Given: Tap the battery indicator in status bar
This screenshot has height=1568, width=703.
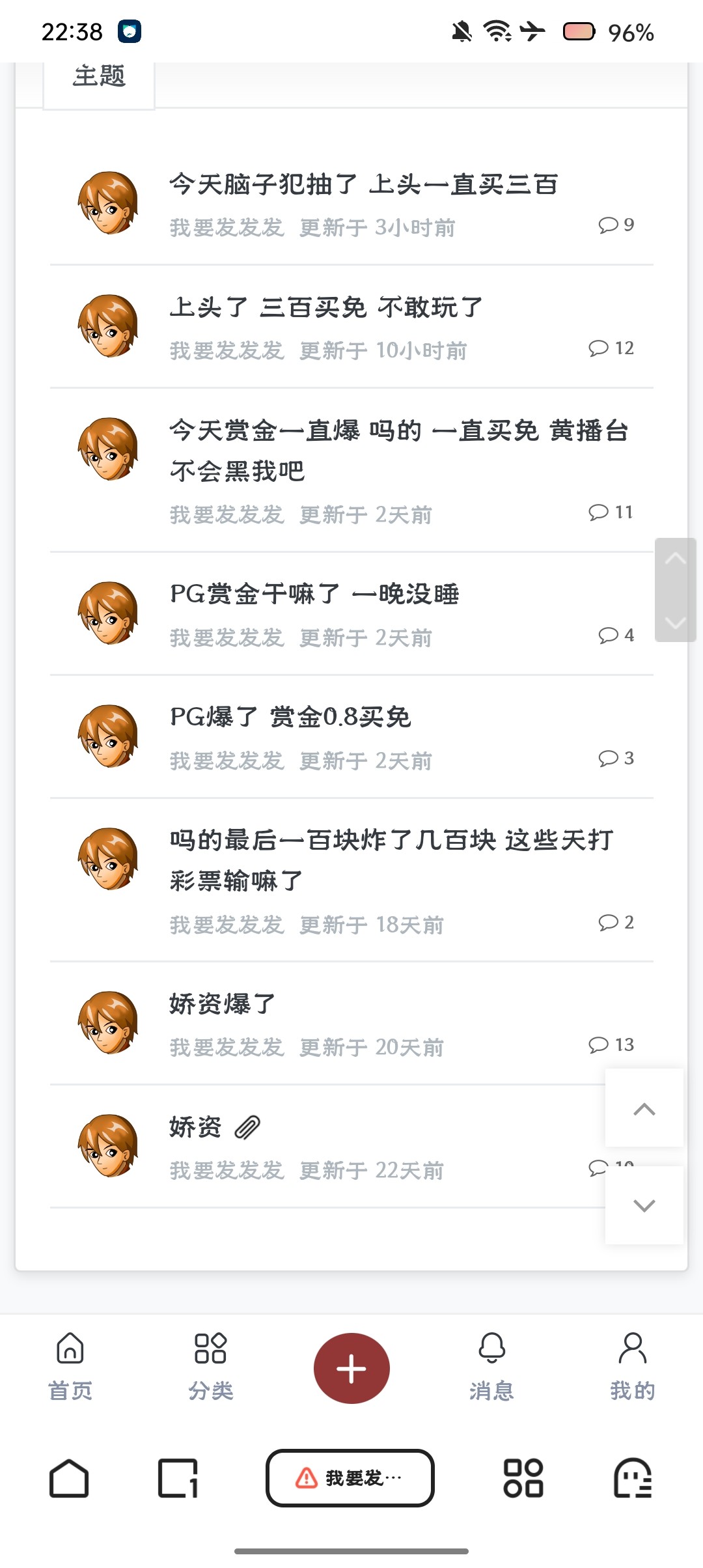Looking at the screenshot, I should coord(579,31).
